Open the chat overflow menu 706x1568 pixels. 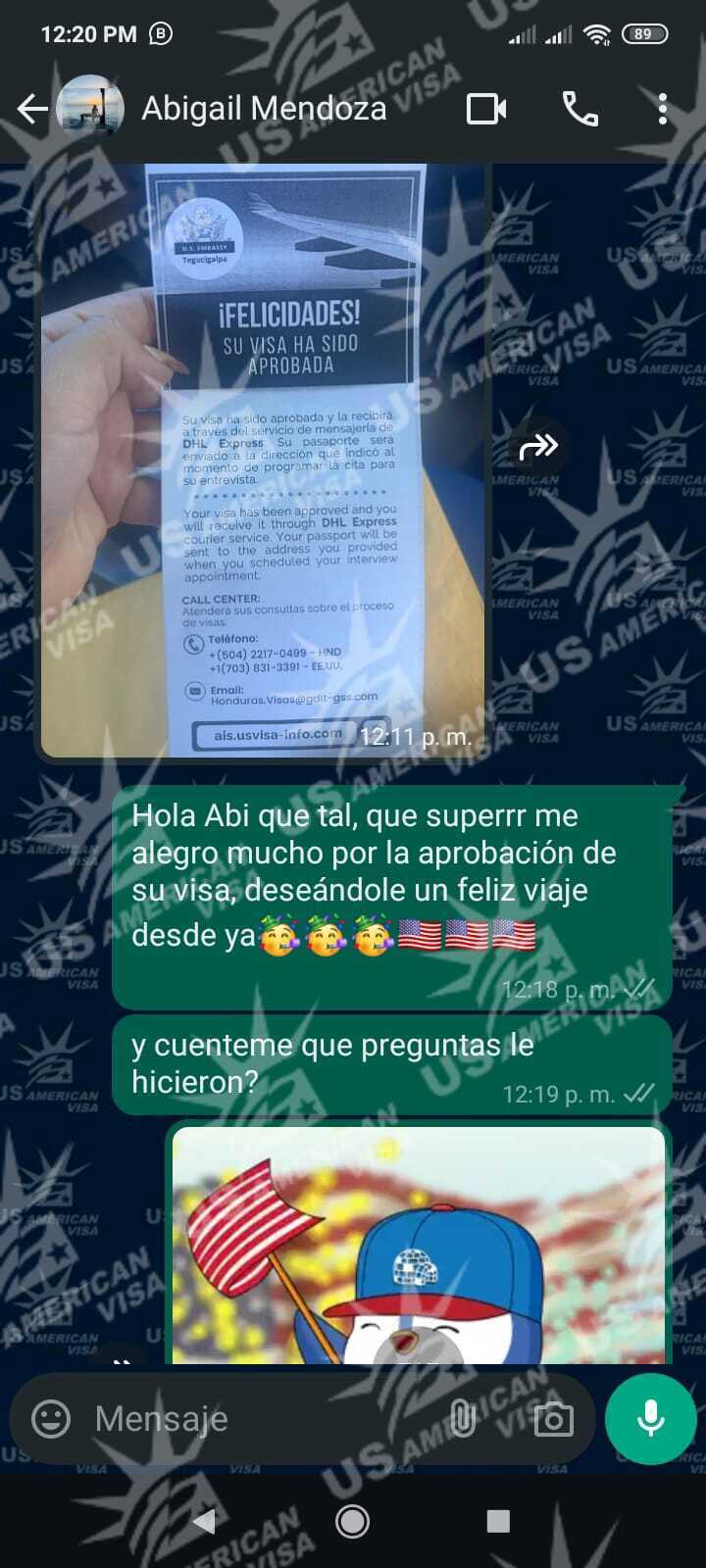[x=663, y=109]
